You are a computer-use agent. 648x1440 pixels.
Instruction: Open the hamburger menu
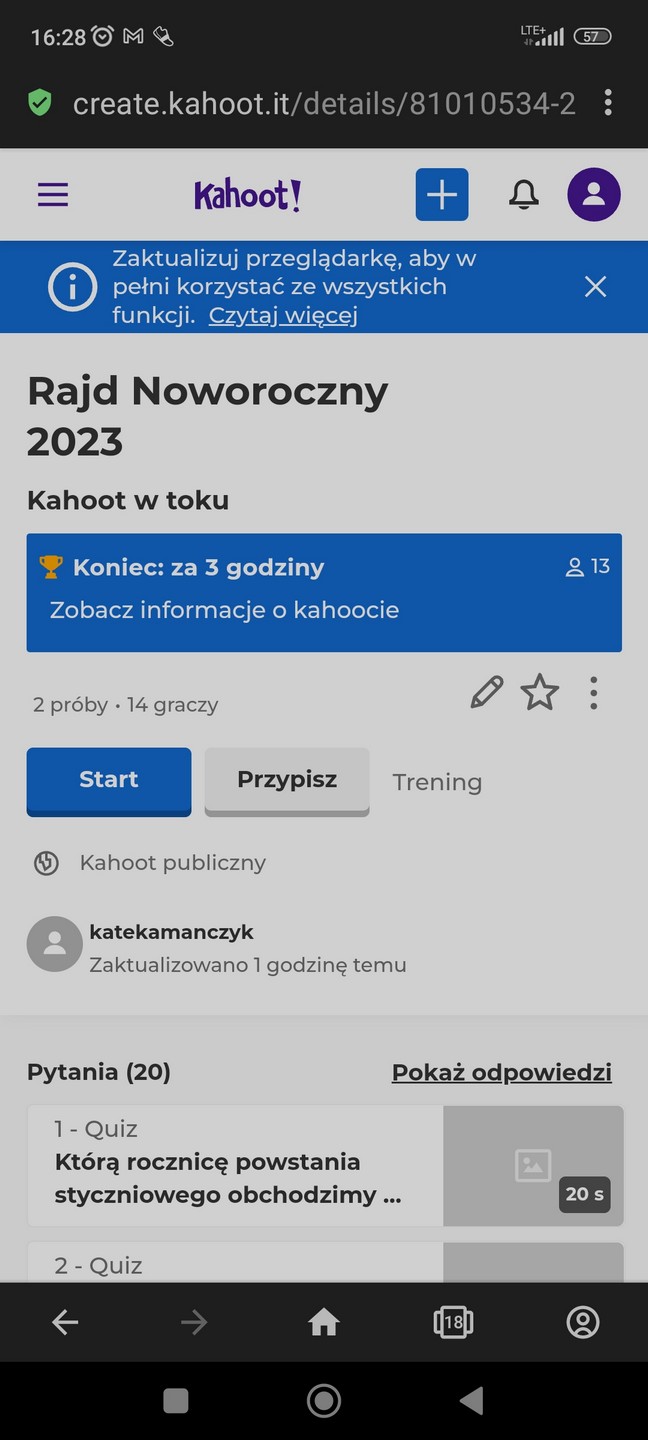coord(53,194)
